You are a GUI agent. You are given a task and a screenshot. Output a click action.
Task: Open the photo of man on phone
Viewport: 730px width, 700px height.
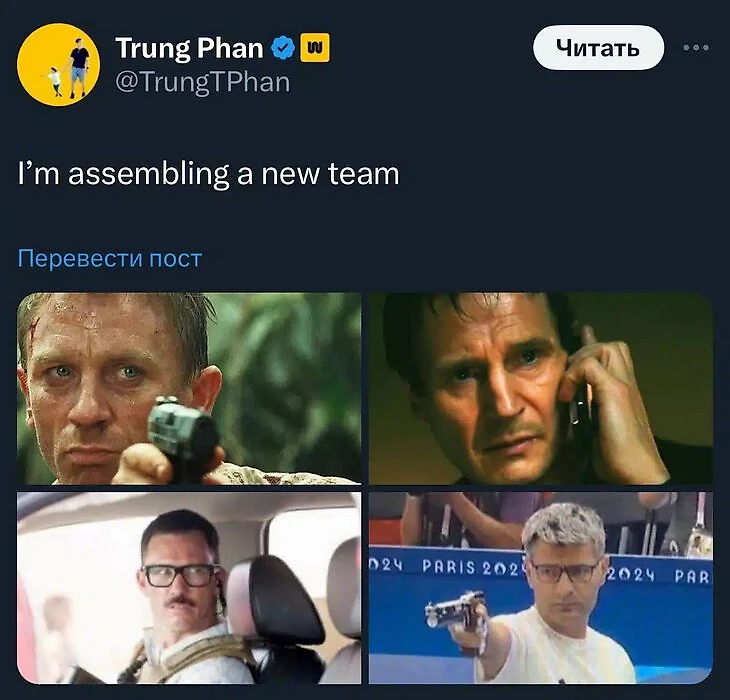pyautogui.click(x=540, y=388)
